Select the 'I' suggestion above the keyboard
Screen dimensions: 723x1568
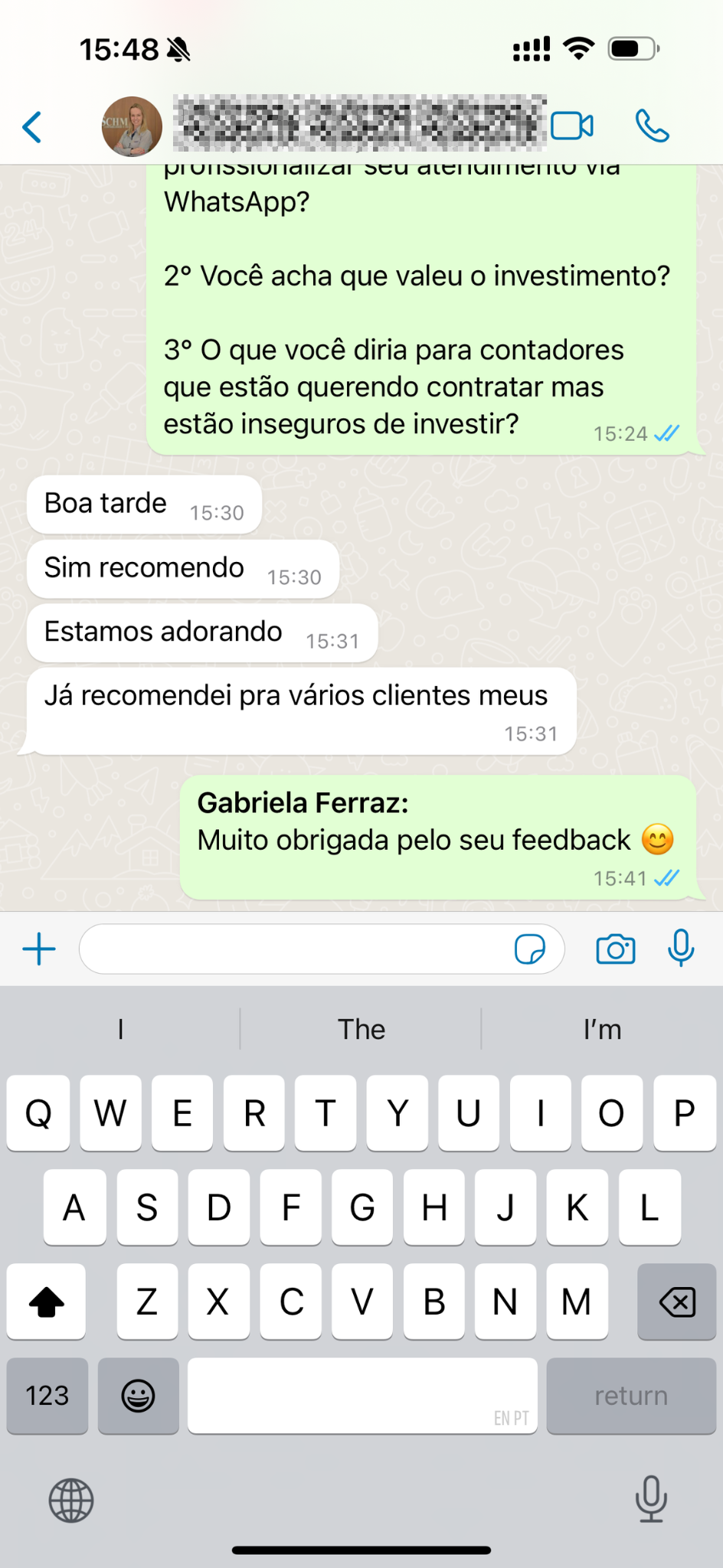[119, 1029]
